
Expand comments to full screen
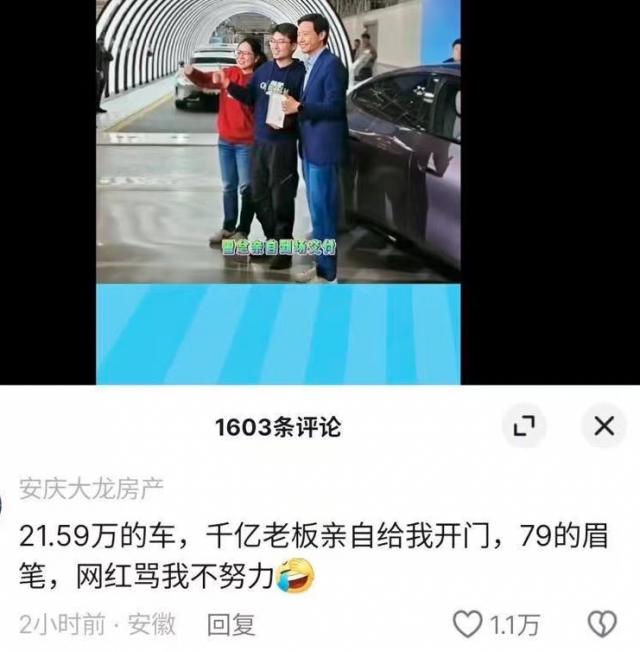pos(526,428)
